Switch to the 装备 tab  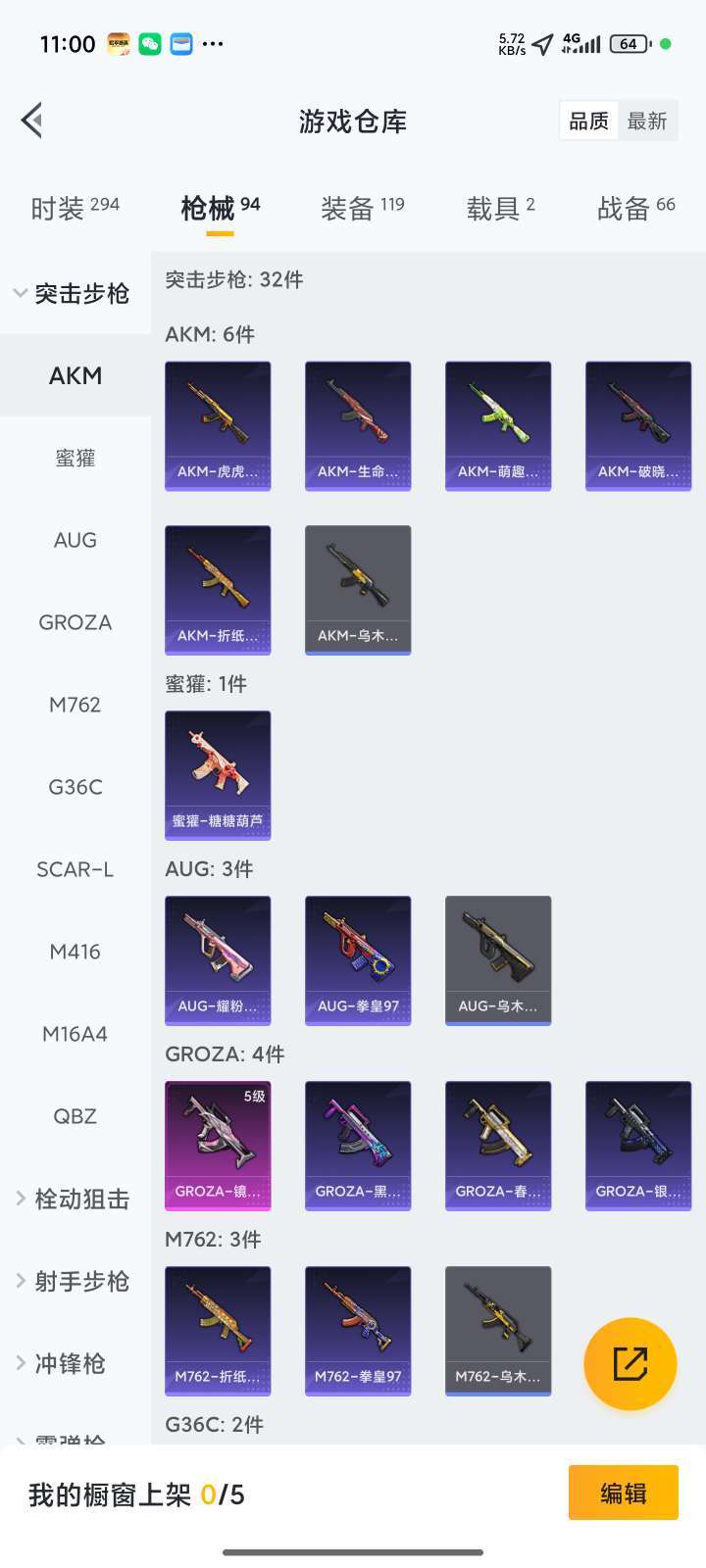click(361, 208)
